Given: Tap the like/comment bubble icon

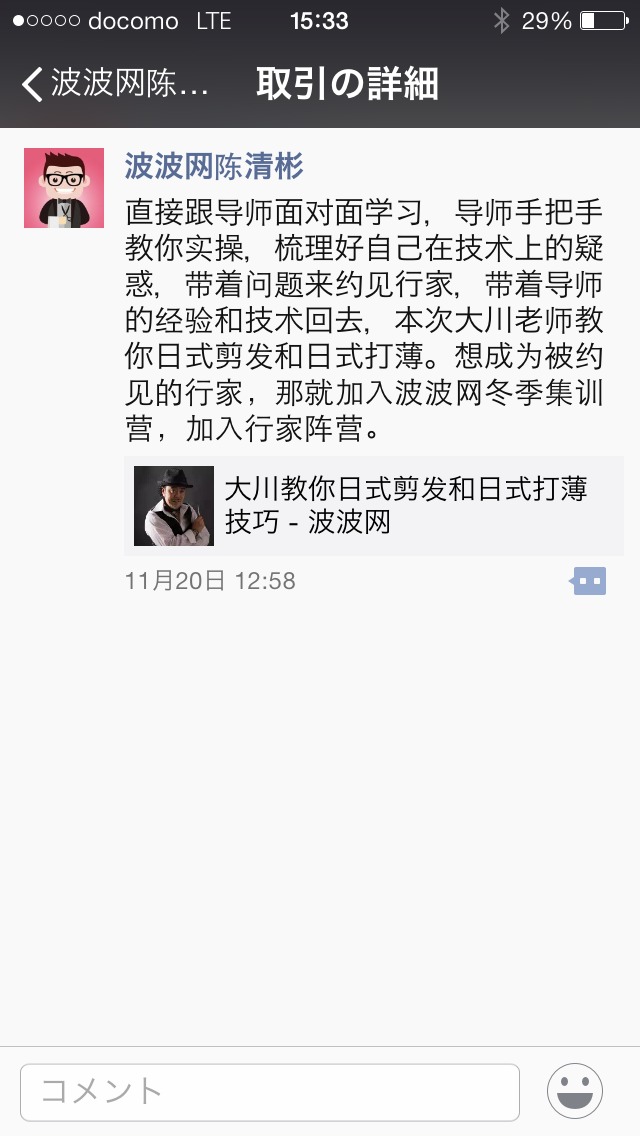Looking at the screenshot, I should (588, 581).
